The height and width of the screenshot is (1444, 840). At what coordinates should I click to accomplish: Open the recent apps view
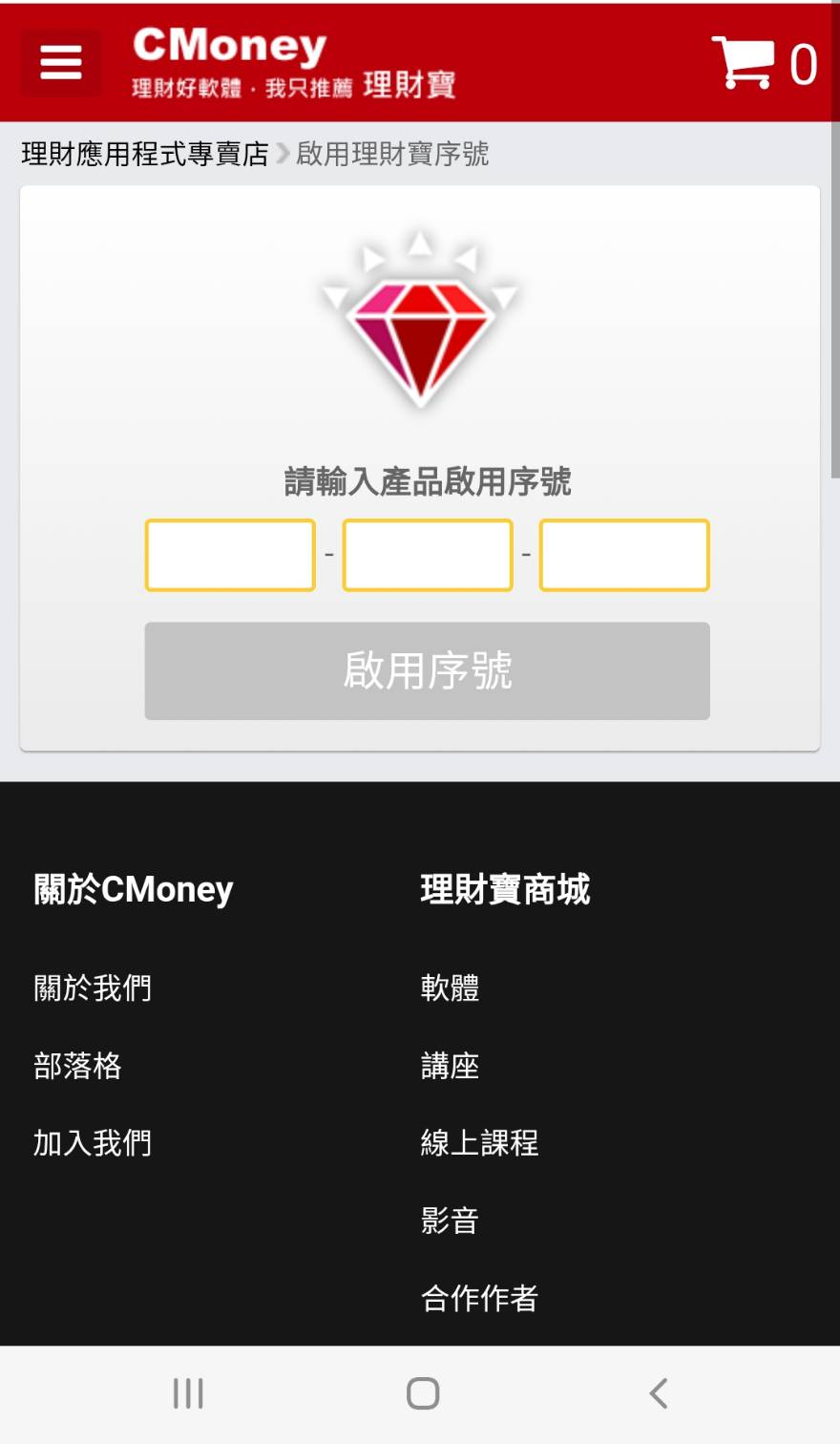tap(188, 1393)
